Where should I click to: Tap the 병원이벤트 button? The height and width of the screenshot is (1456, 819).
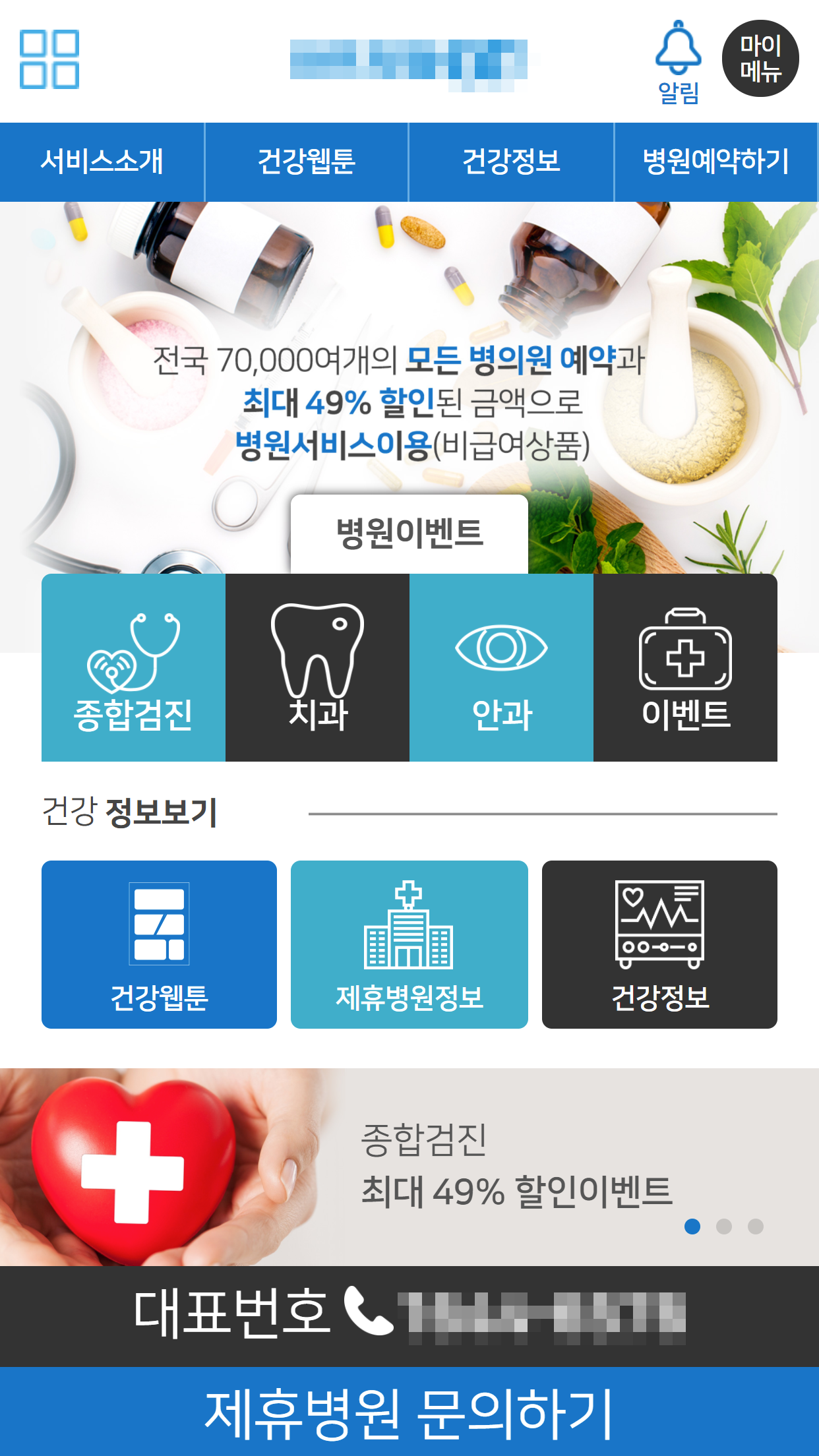click(409, 533)
